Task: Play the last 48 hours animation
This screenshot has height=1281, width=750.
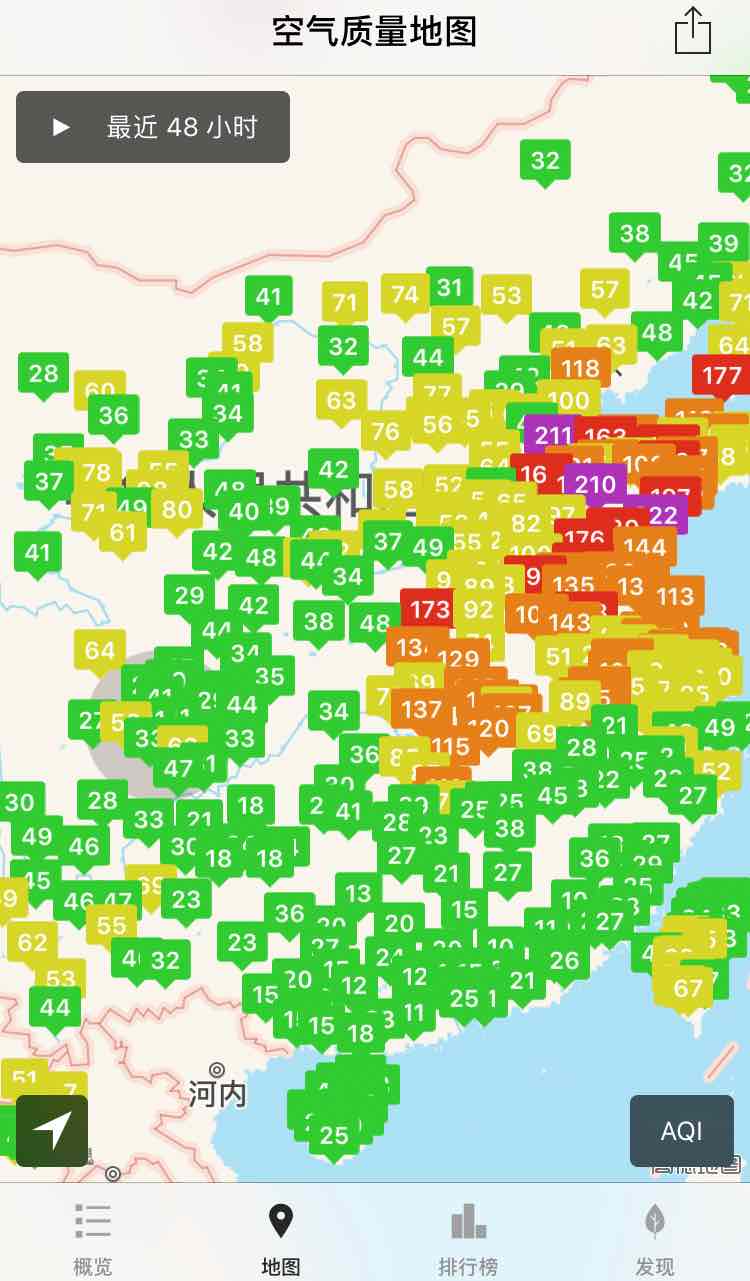Action: pos(153,127)
